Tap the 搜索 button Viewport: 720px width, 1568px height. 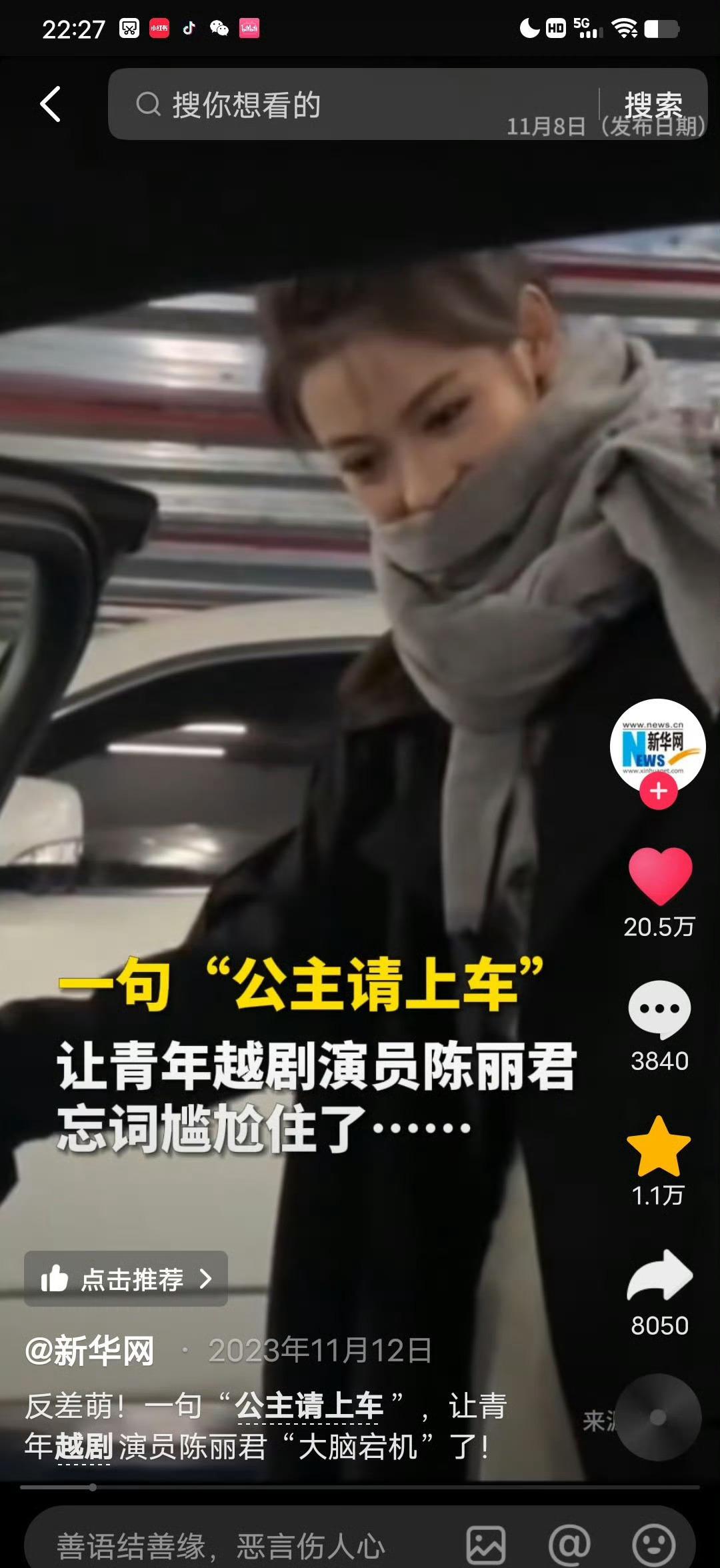653,104
